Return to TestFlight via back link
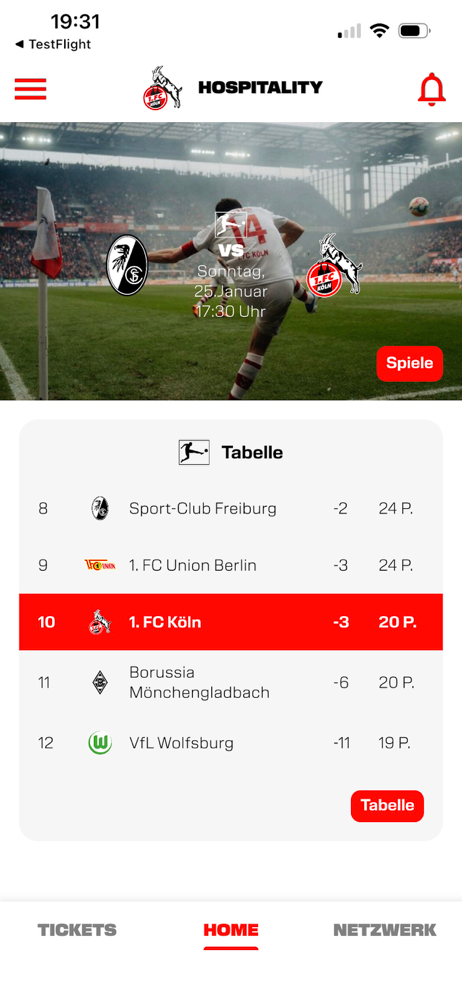This screenshot has height=1000, width=462. pyautogui.click(x=53, y=44)
